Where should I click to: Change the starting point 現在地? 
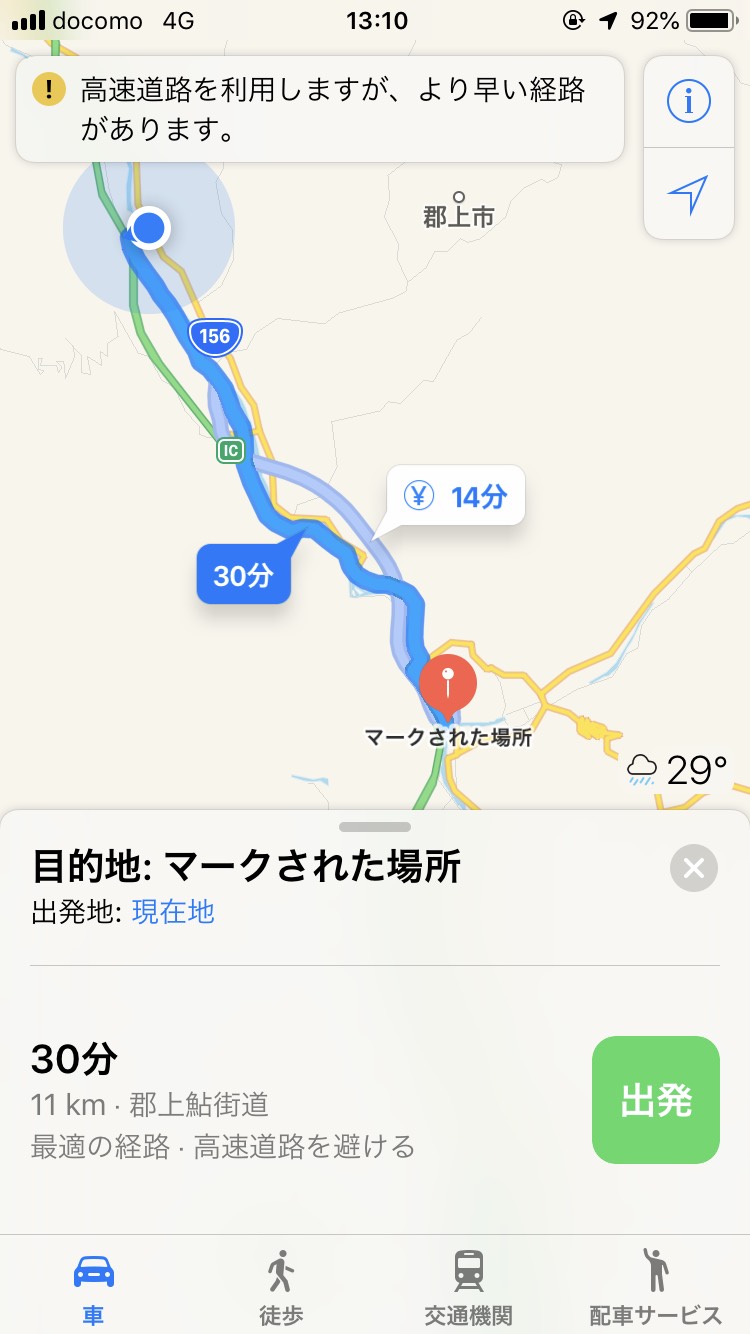(x=173, y=911)
